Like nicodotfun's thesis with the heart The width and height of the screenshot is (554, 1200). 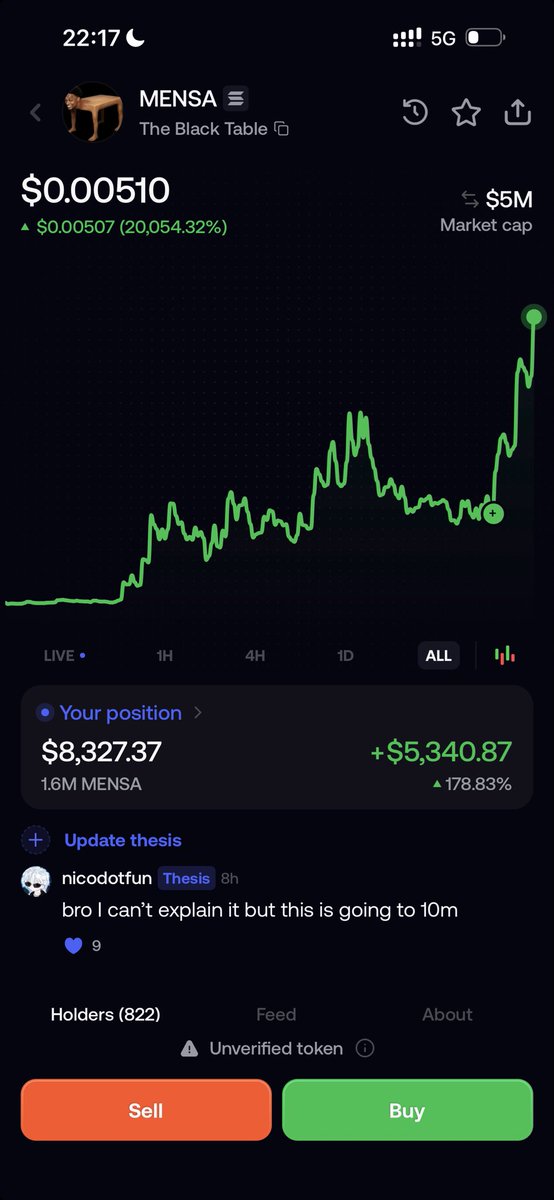point(73,945)
